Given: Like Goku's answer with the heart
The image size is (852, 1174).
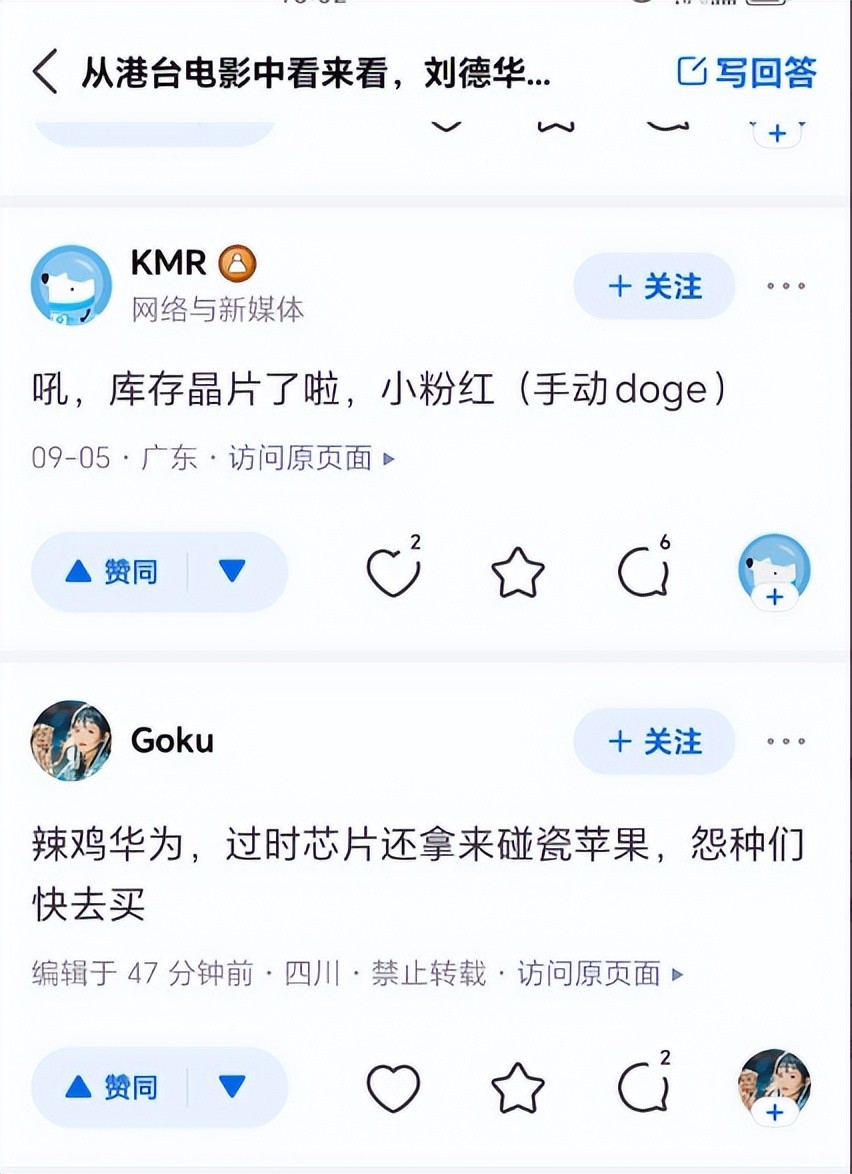Looking at the screenshot, I should 392,1089.
